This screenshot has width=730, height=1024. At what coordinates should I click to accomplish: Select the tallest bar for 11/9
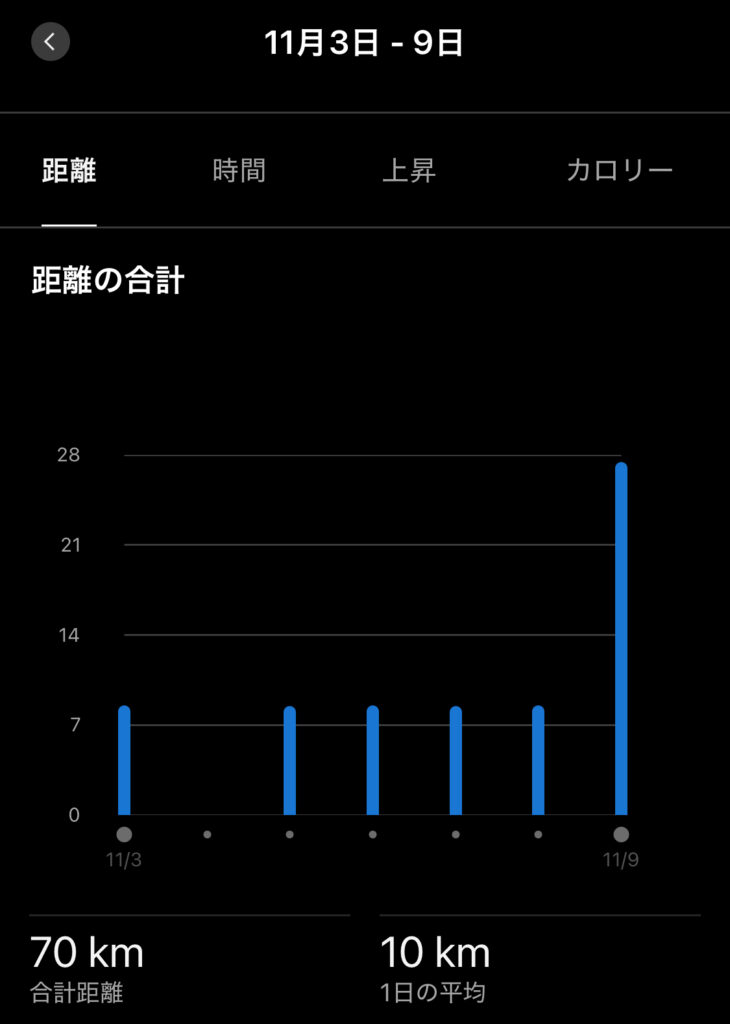[621, 640]
